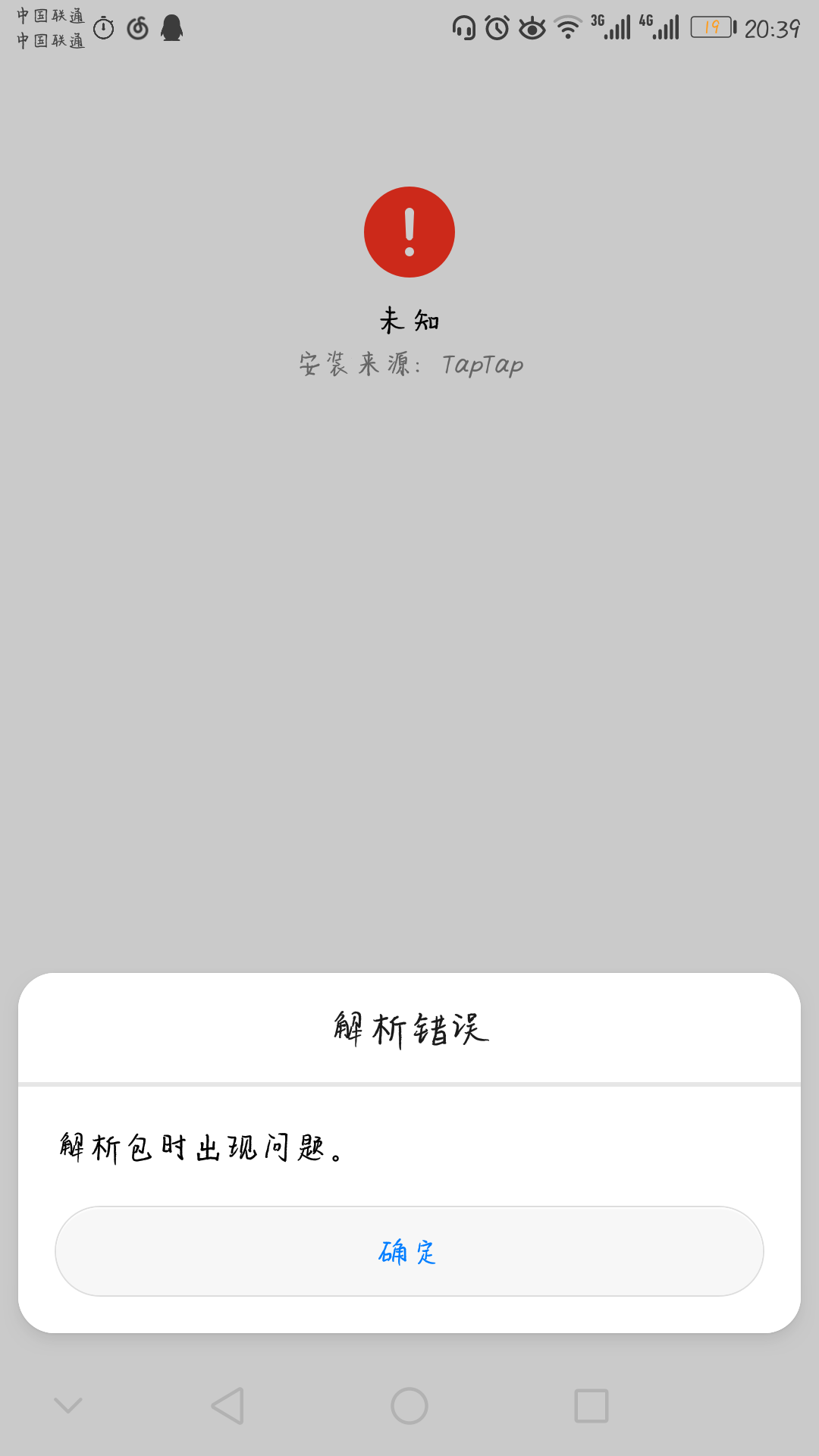Screen dimensions: 819x1456
Task: Tap the red error exclamation icon
Action: (409, 232)
